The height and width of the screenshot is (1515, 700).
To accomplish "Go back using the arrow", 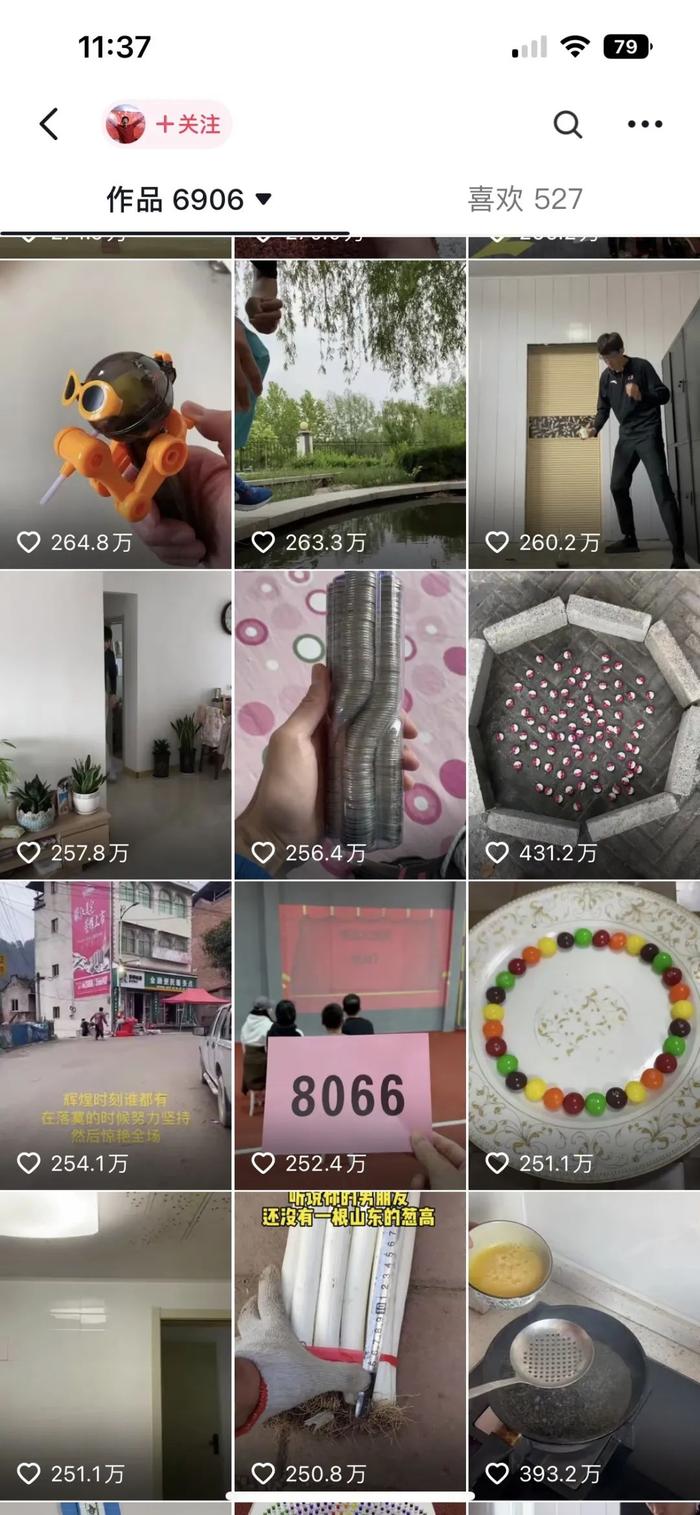I will point(49,124).
